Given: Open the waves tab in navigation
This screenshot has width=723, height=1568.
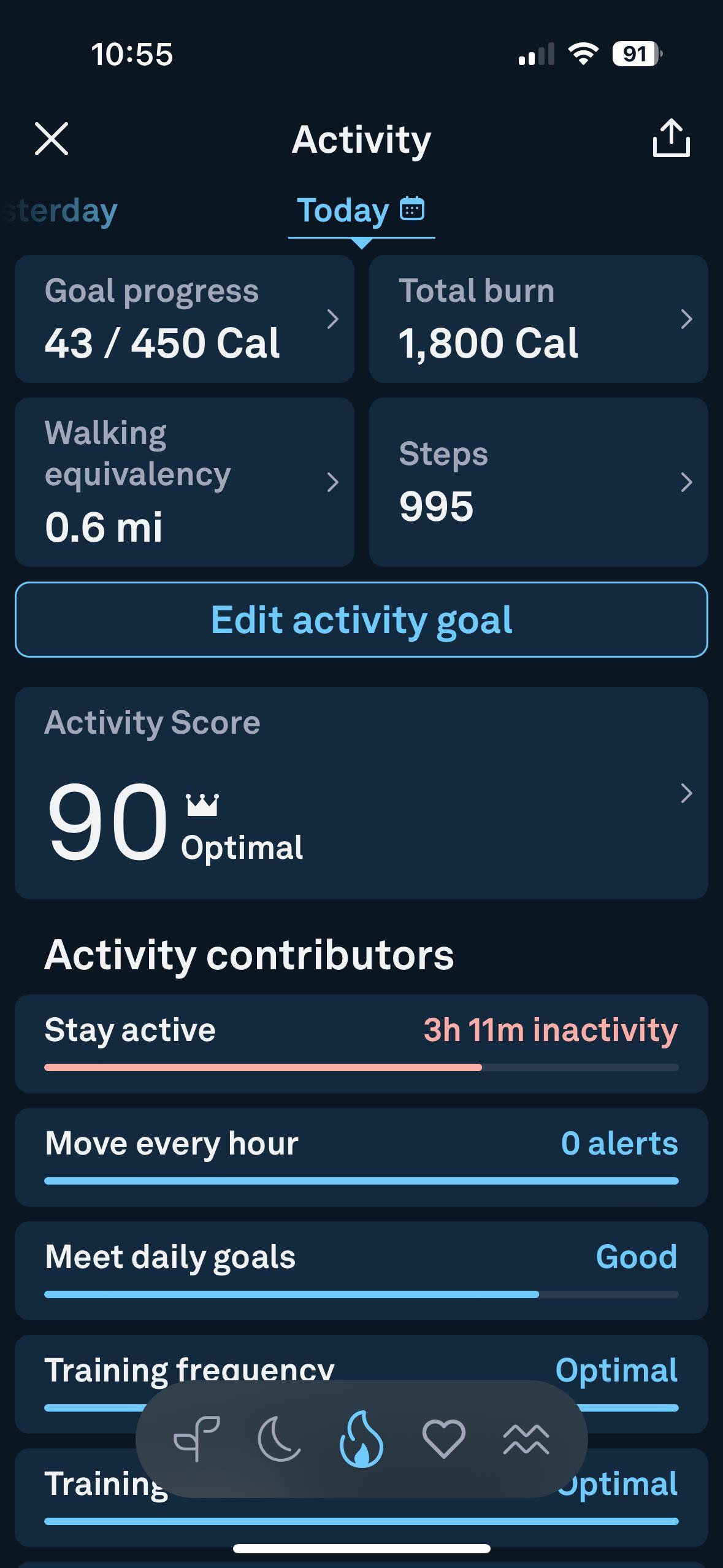Looking at the screenshot, I should pos(526,1439).
